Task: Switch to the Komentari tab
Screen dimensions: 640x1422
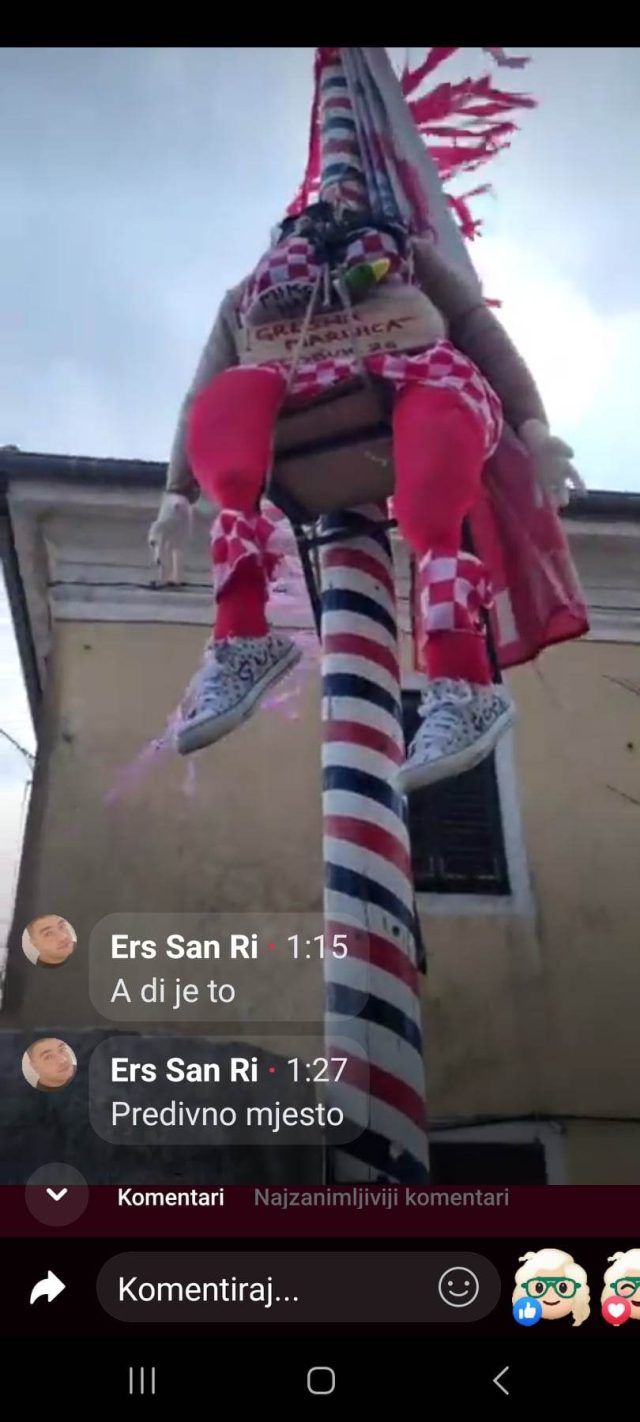Action: pyautogui.click(x=171, y=1197)
